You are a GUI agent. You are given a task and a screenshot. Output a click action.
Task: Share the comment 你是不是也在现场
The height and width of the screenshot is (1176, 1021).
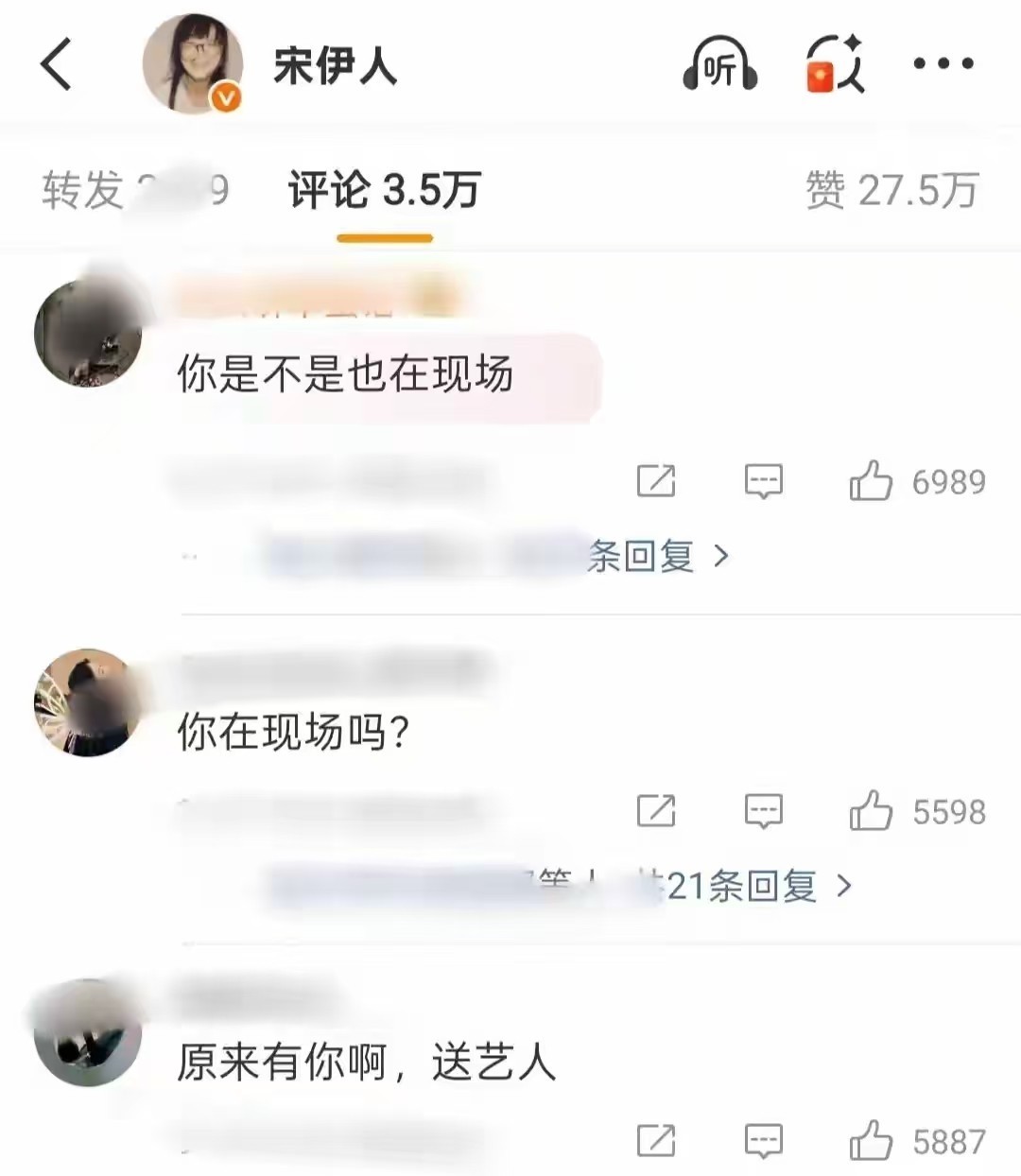click(656, 481)
